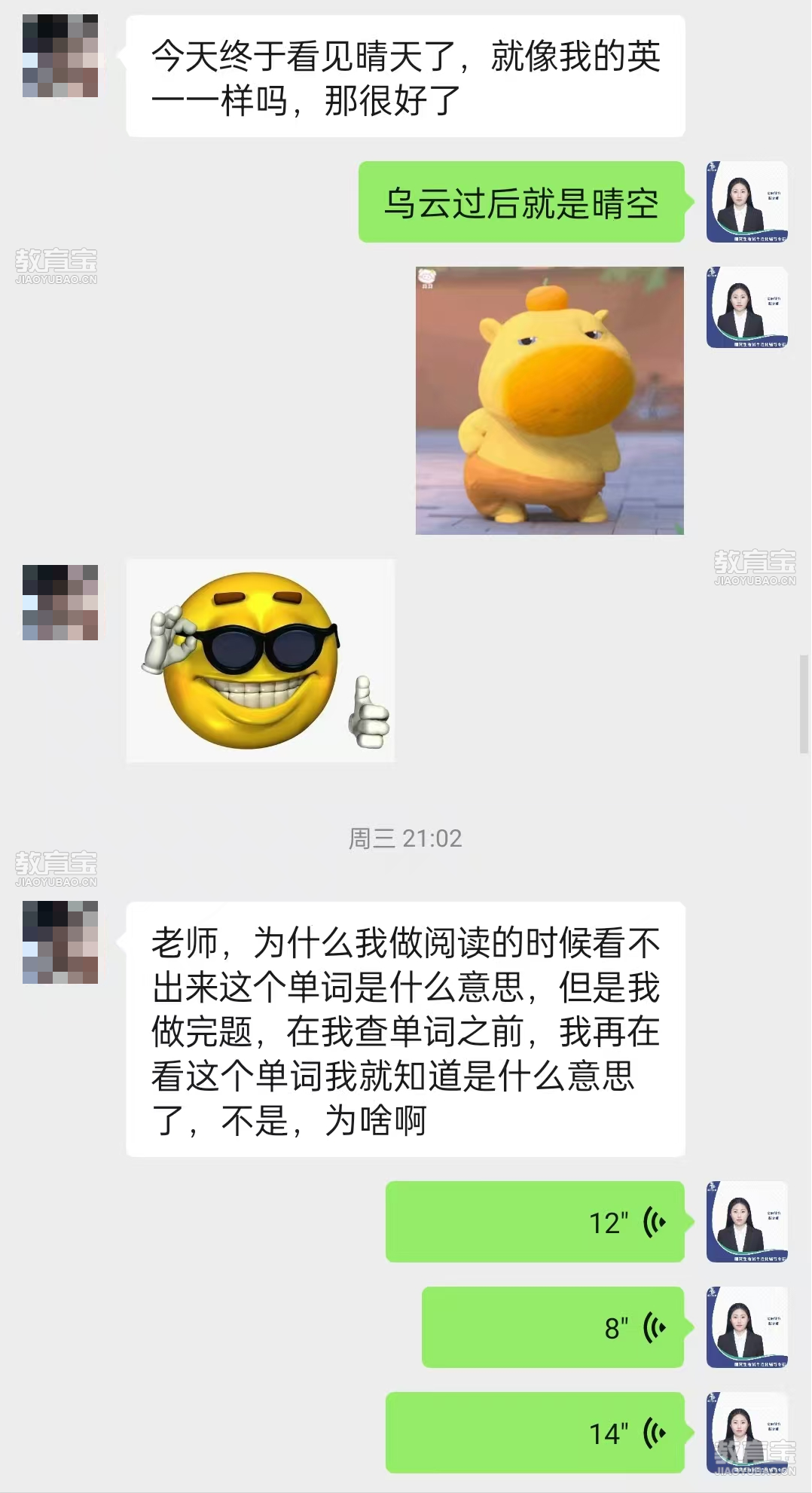812x1493 pixels.
Task: Play the 8-second voice message
Action: click(x=552, y=1327)
